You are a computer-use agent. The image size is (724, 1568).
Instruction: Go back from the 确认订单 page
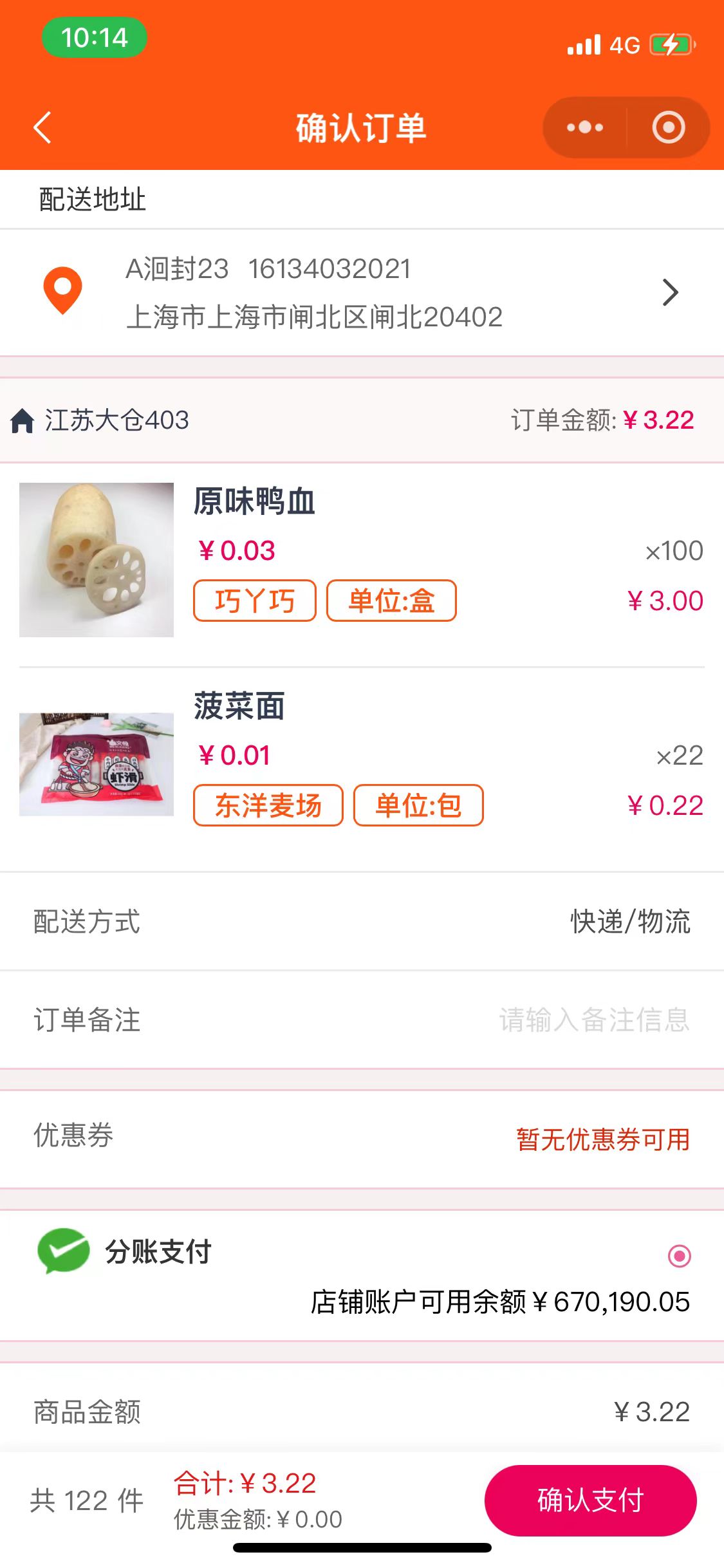tap(42, 127)
